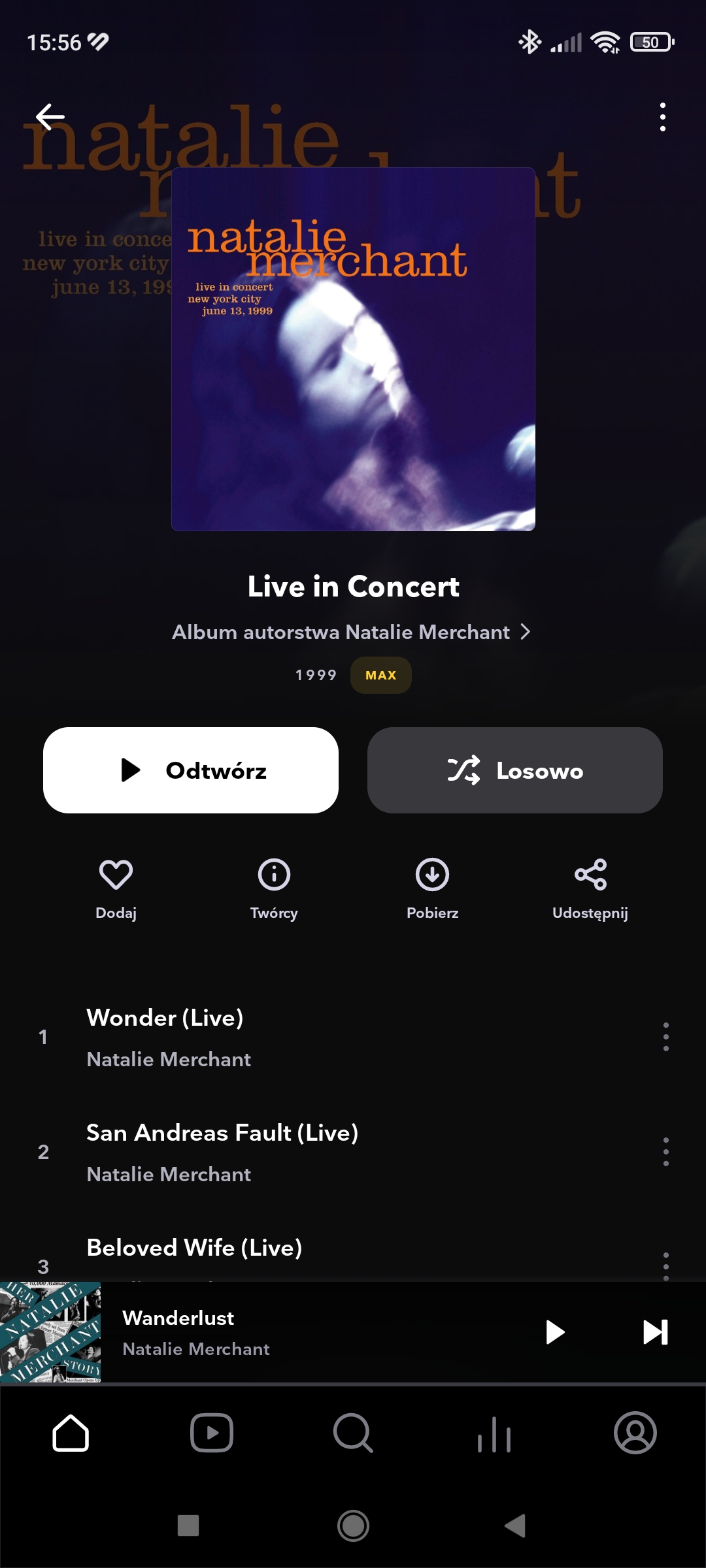Viewport: 706px width, 1568px height.
Task: Play San Andreas Fault (Live)
Action: [x=261, y=1152]
